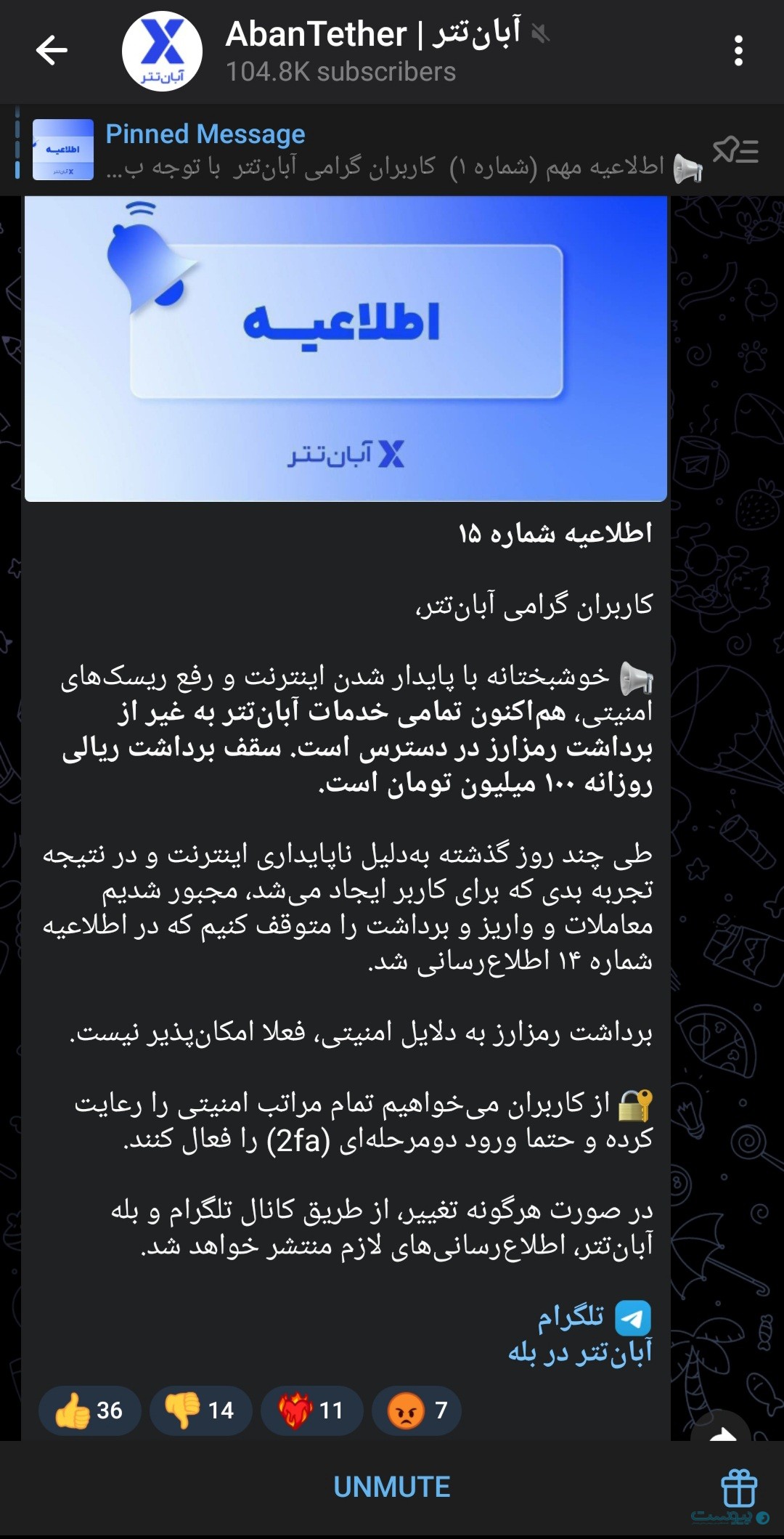Show the pinned messages list icon
Screen dimensions: 784x1539
735,150
